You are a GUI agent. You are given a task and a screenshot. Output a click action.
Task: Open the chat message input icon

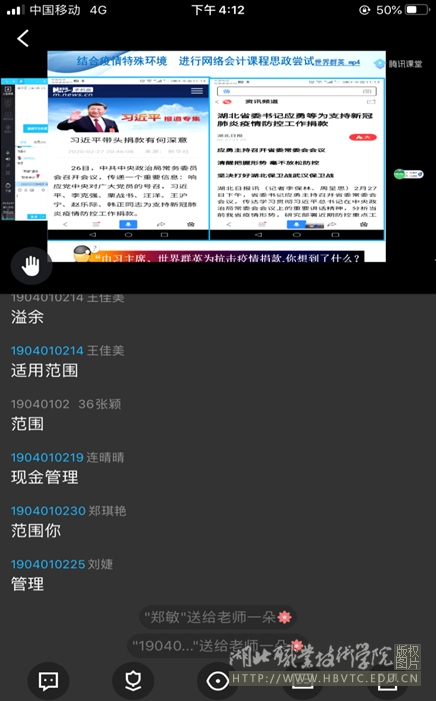pos(48,681)
